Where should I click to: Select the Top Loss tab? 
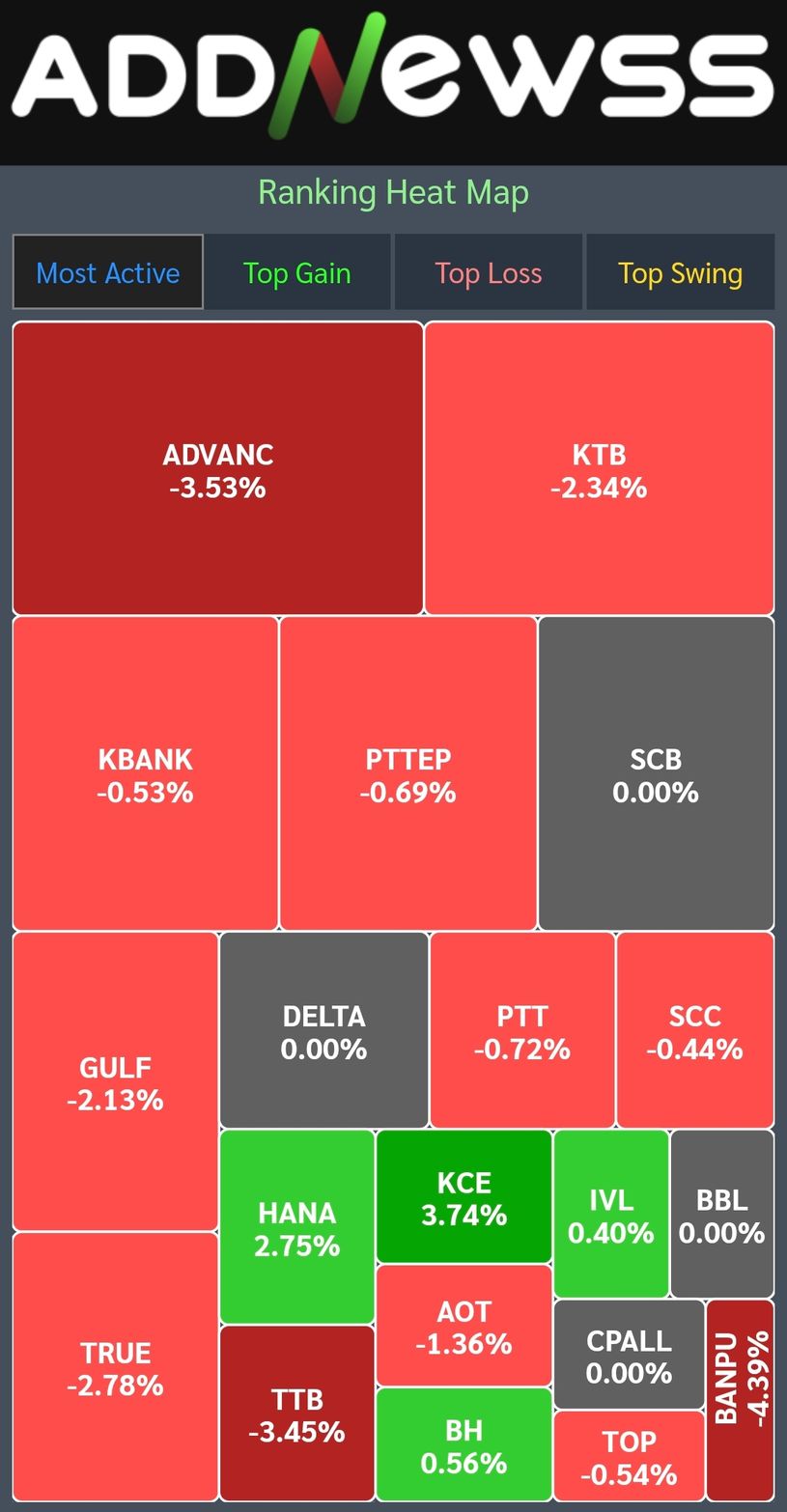click(488, 273)
